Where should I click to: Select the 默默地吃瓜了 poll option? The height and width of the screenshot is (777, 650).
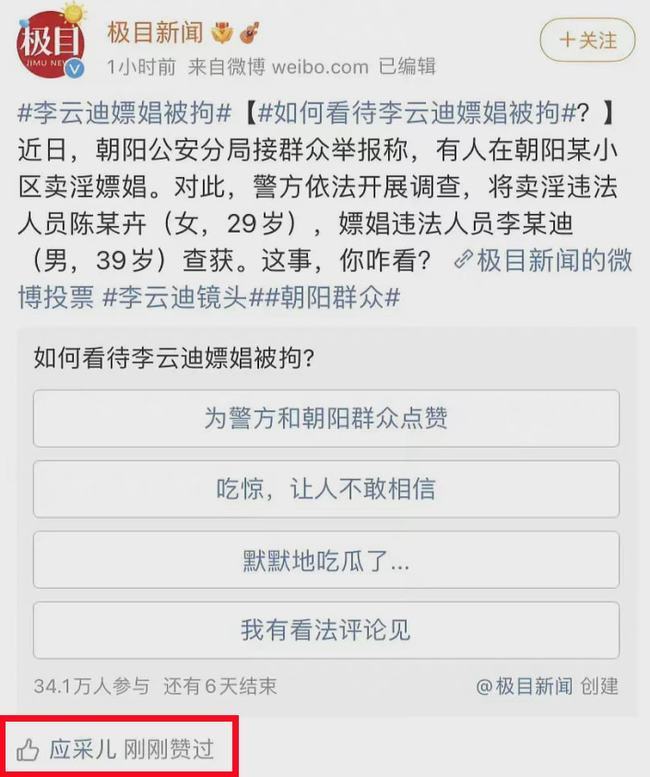(x=326, y=560)
